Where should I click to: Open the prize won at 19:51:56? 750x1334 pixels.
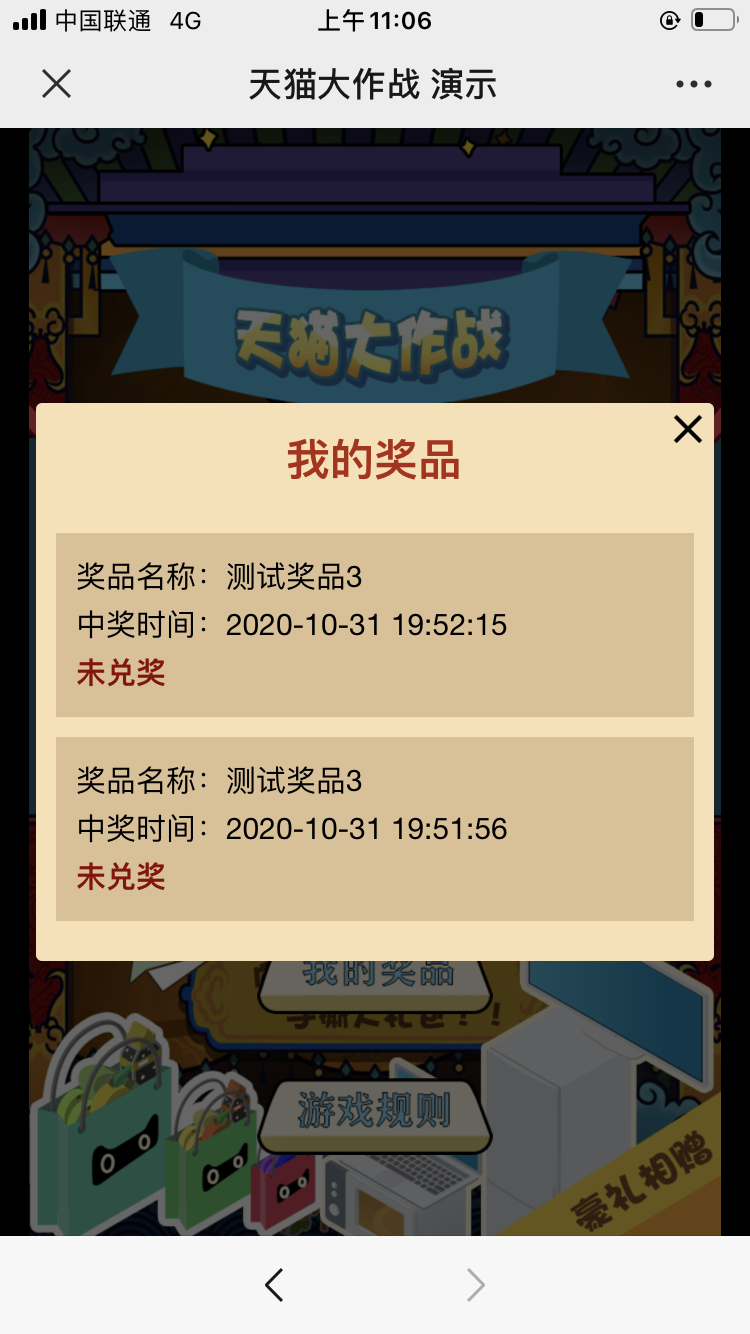(x=374, y=828)
